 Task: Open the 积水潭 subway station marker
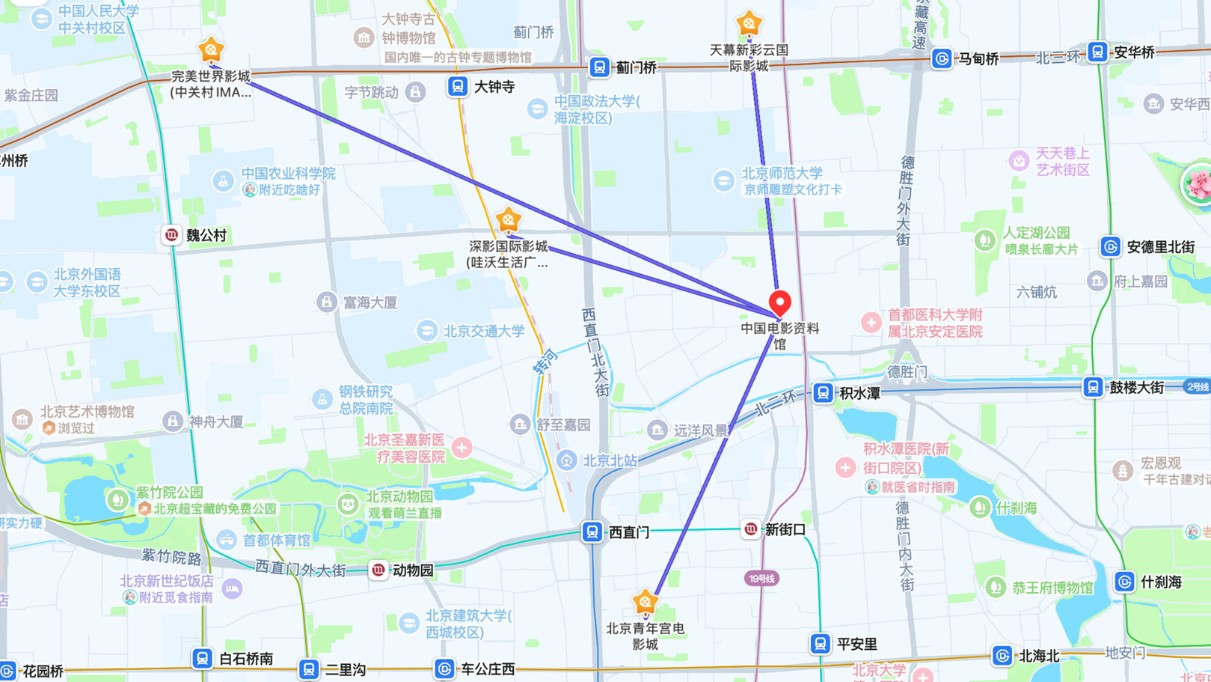823,393
